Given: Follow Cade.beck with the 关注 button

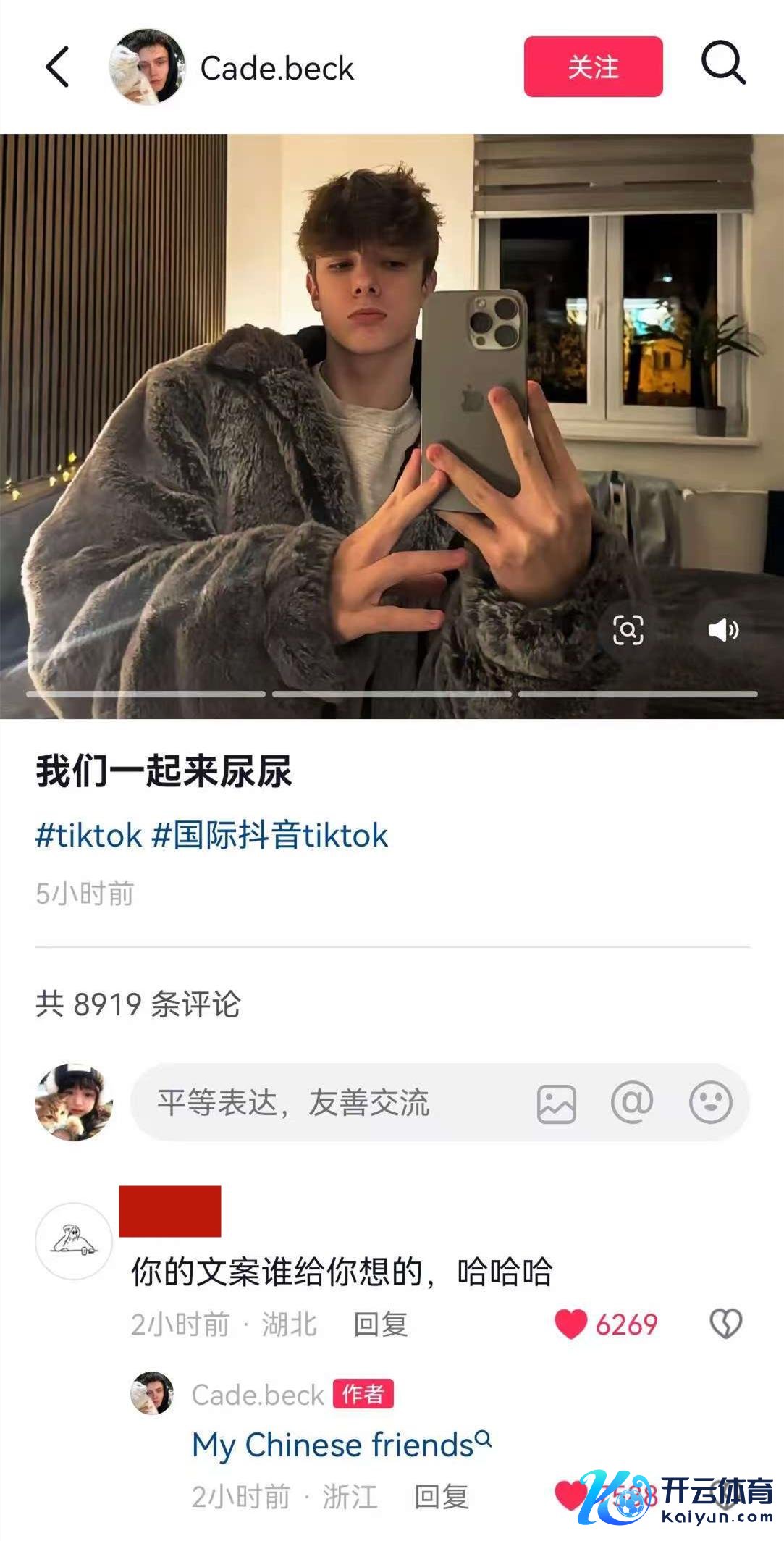Looking at the screenshot, I should pyautogui.click(x=593, y=67).
